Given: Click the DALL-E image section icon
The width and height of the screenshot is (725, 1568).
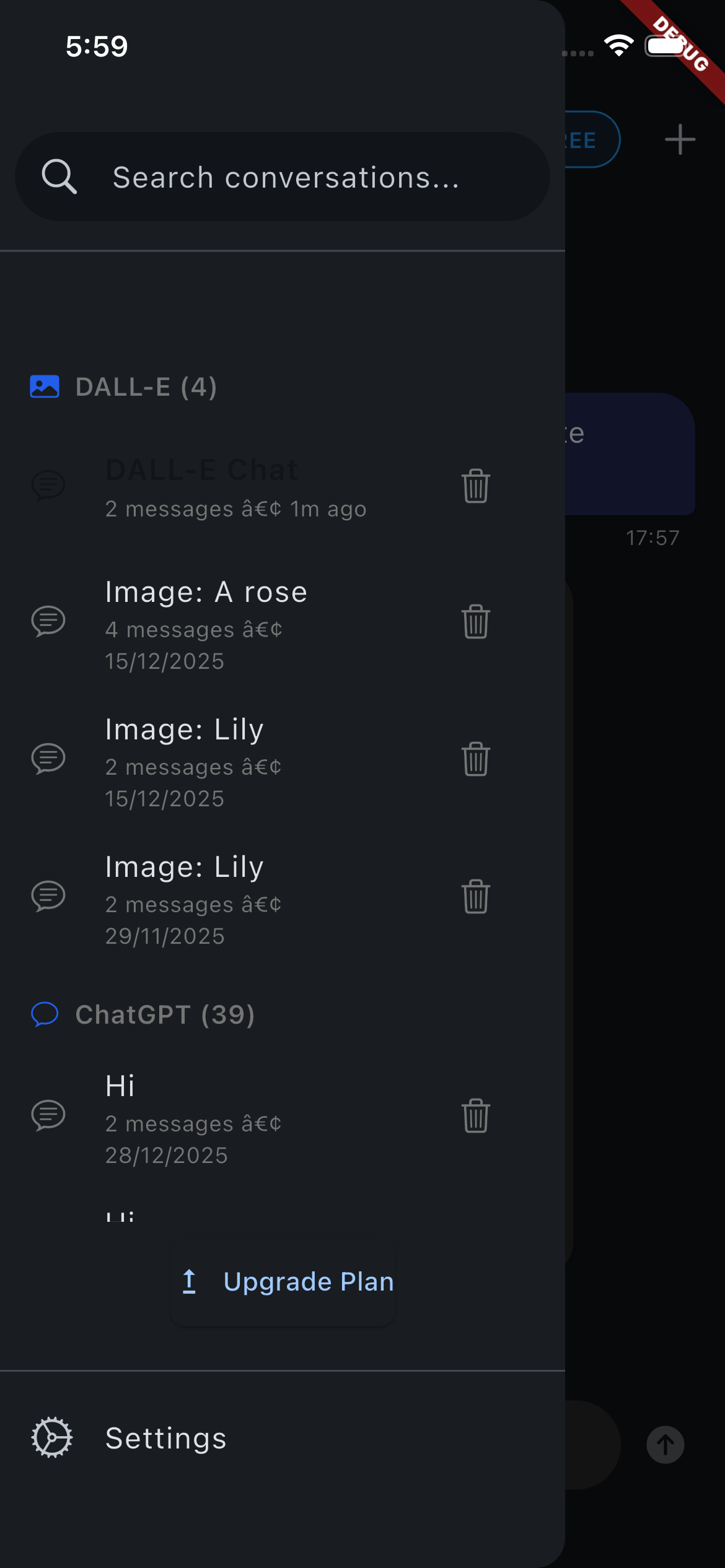Looking at the screenshot, I should [x=43, y=386].
